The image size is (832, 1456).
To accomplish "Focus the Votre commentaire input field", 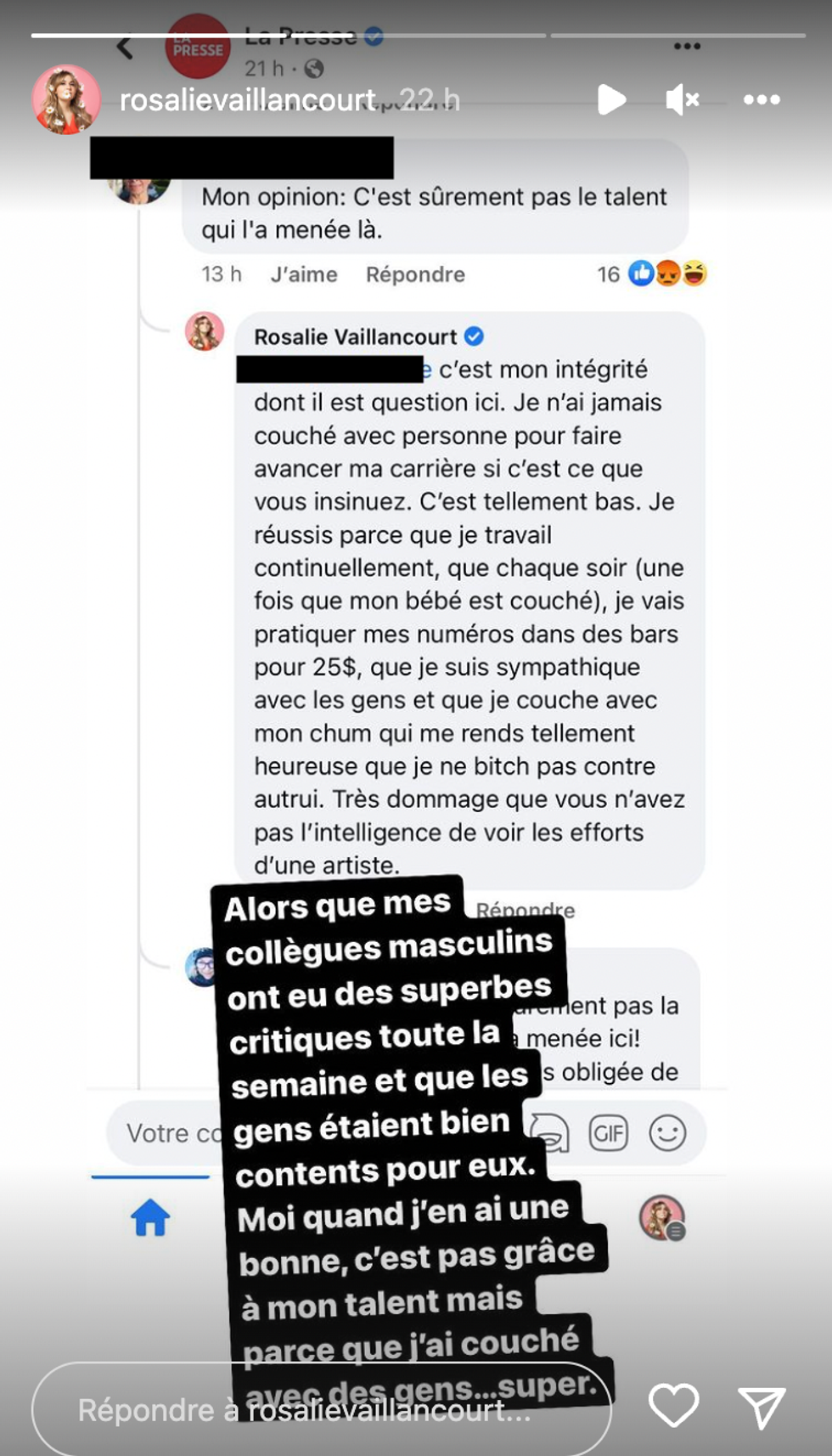I will (x=170, y=1133).
